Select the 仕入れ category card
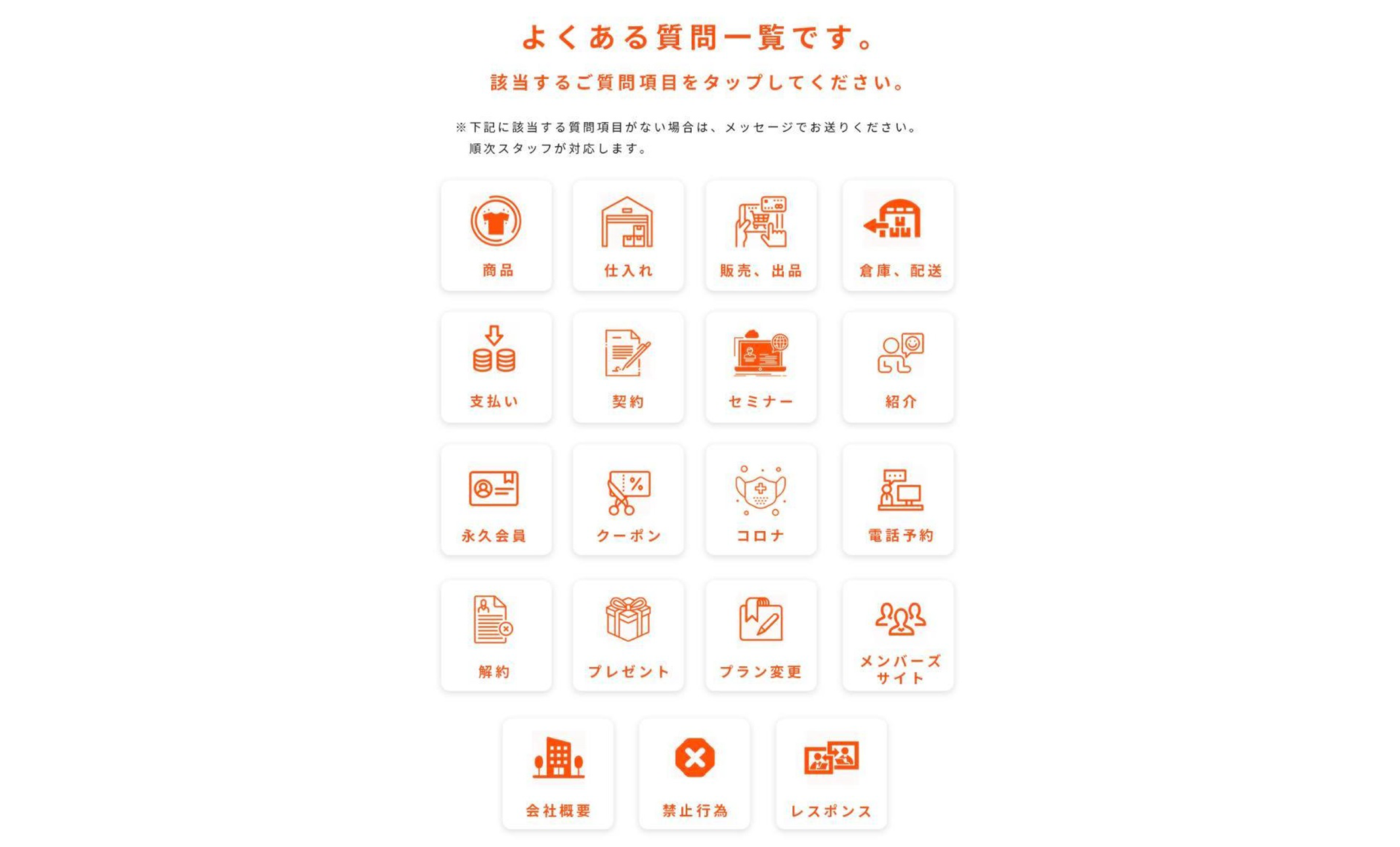Image resolution: width=1400 pixels, height=847 pixels. 628,236
